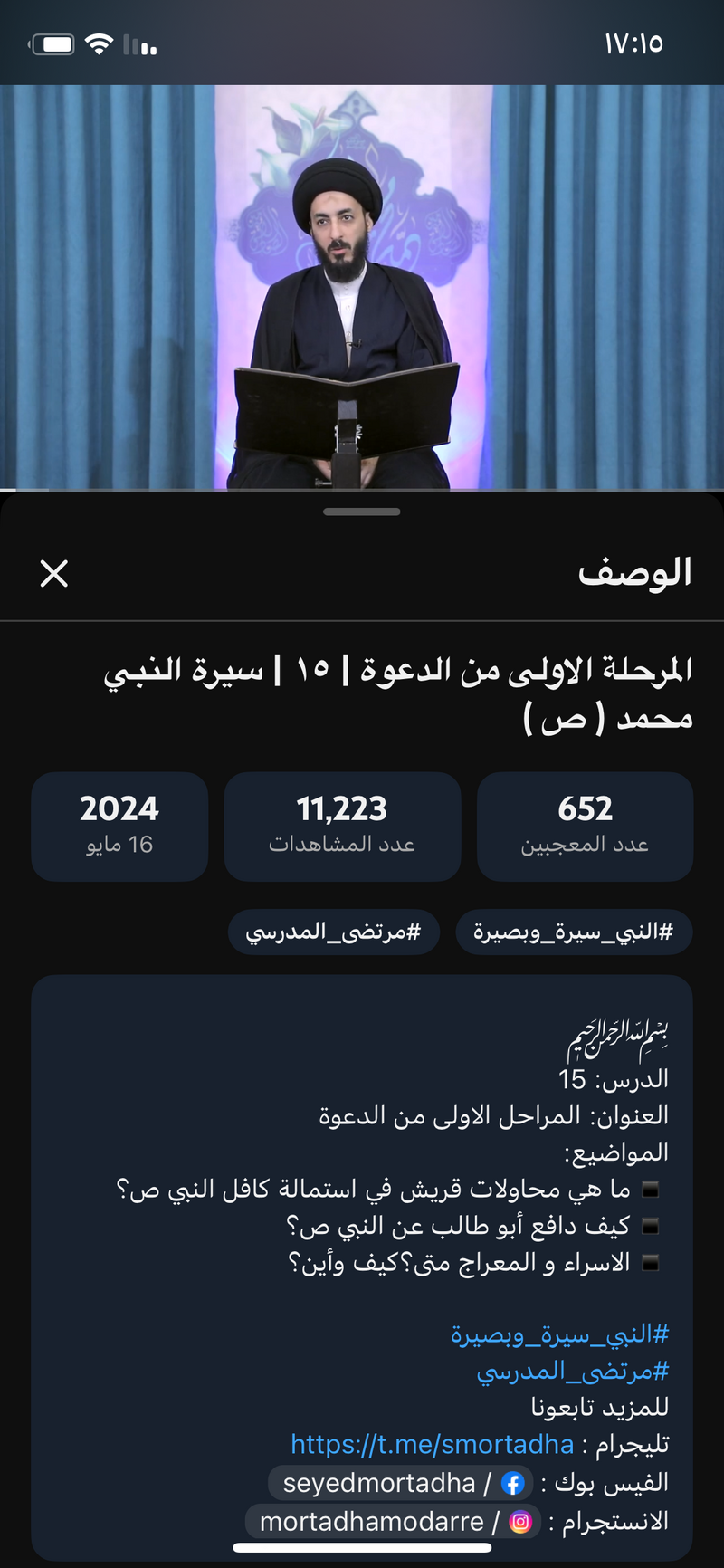Screen dimensions: 724x1568
Task: Tap the blue #مرتضى_المدرسي hashtag in description
Action: click(x=572, y=1372)
